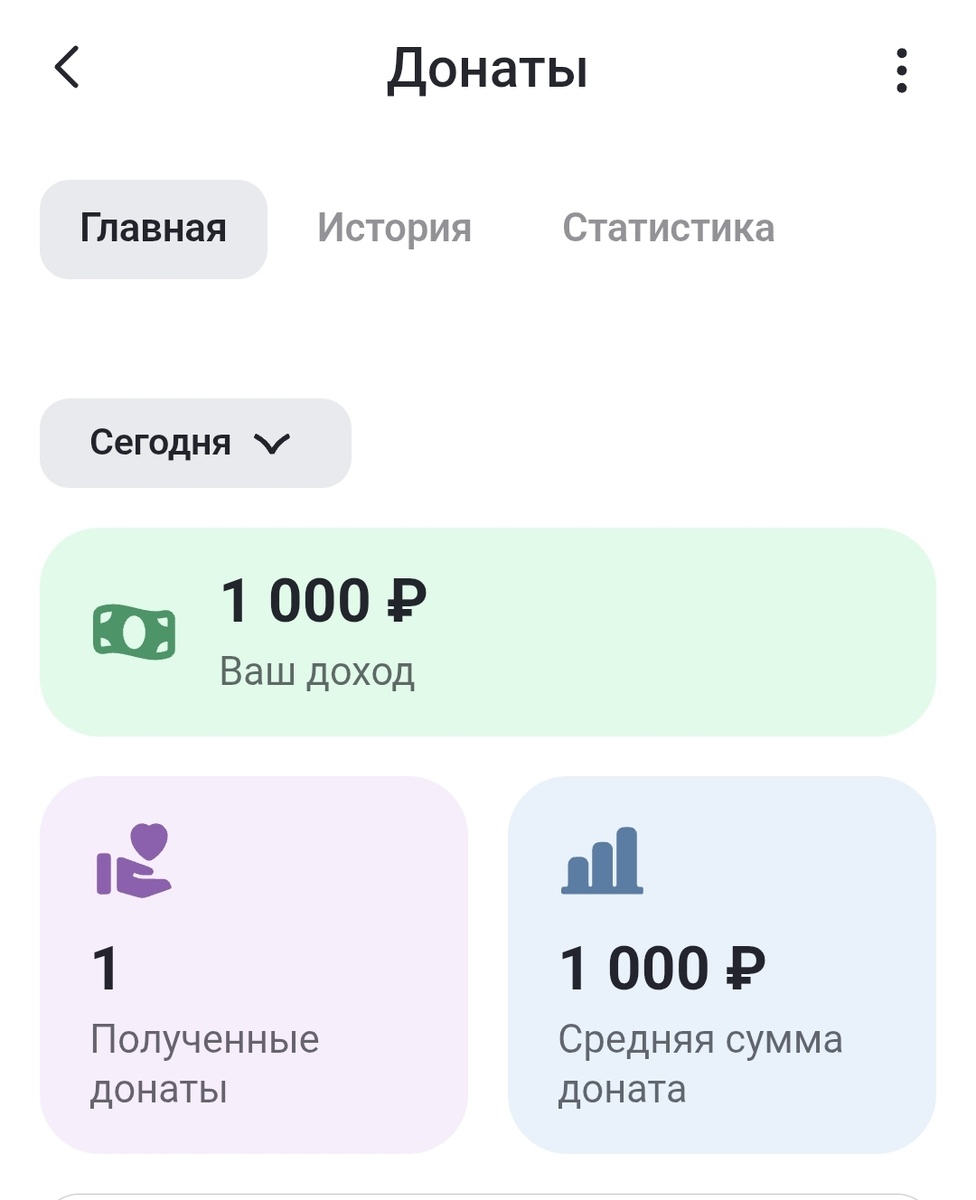
Task: Click the 1 000 ₽ income amount
Action: point(326,600)
